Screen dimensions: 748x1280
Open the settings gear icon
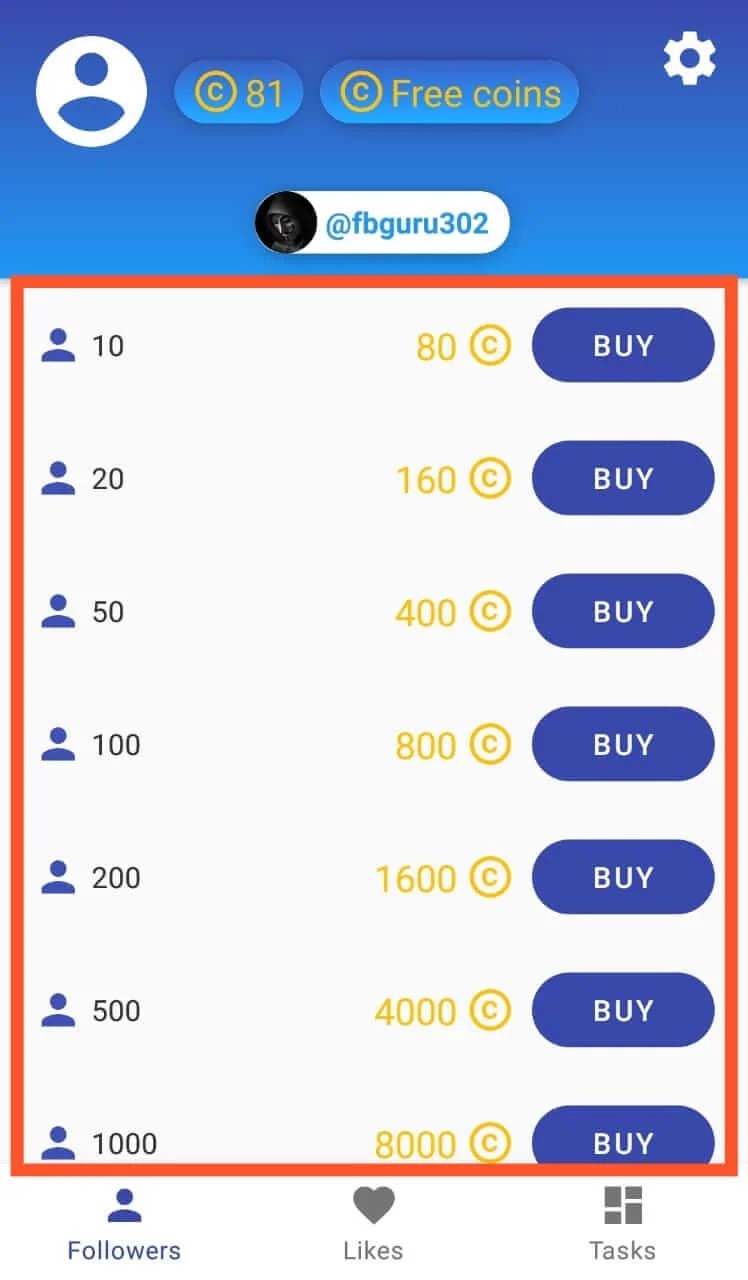(689, 58)
